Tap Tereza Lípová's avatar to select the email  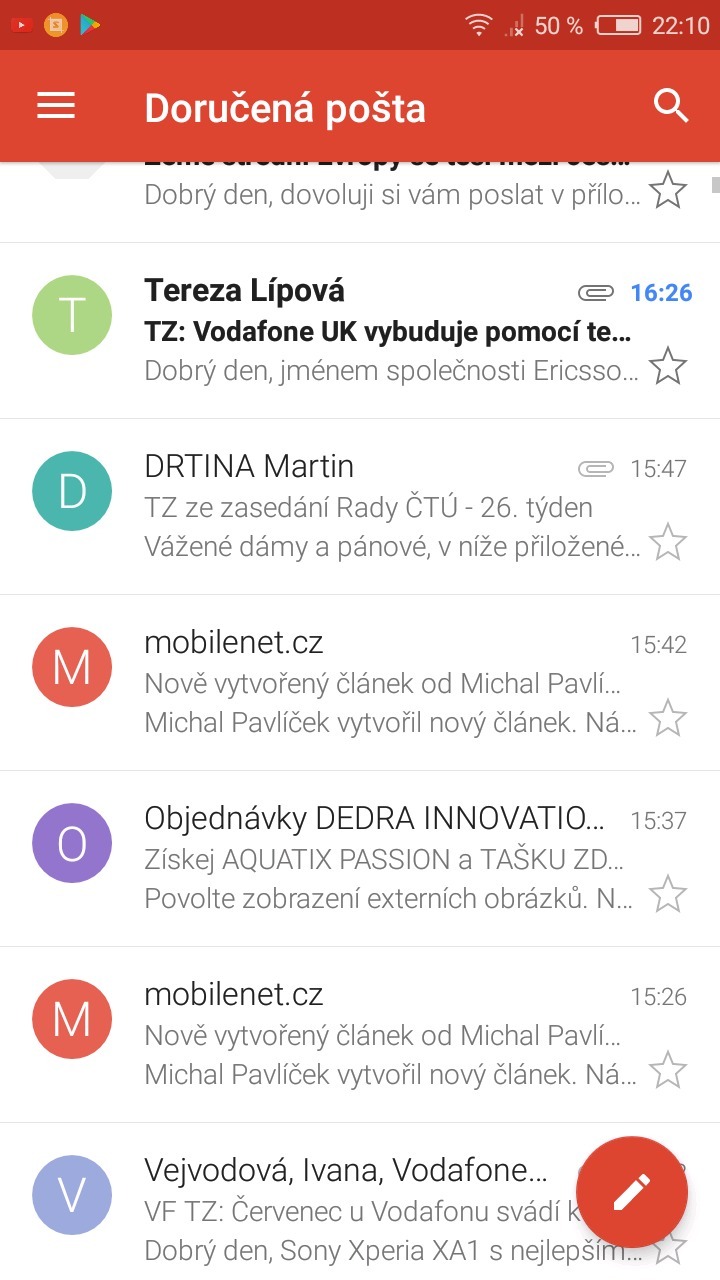(71, 314)
